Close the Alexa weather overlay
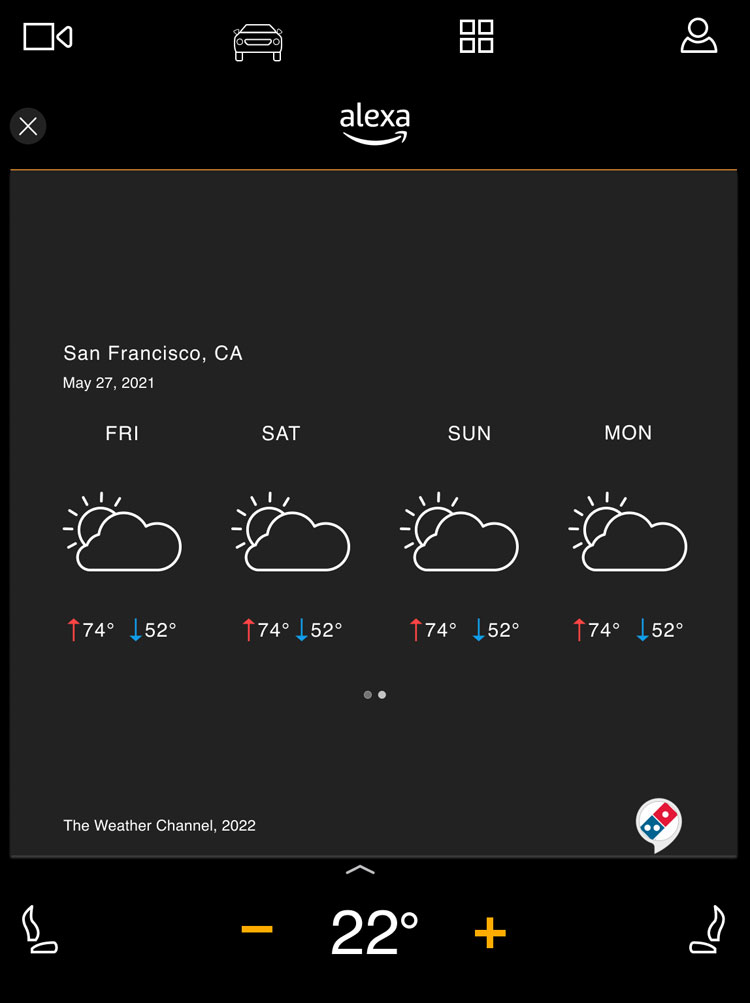The width and height of the screenshot is (750, 1003). pyautogui.click(x=28, y=126)
